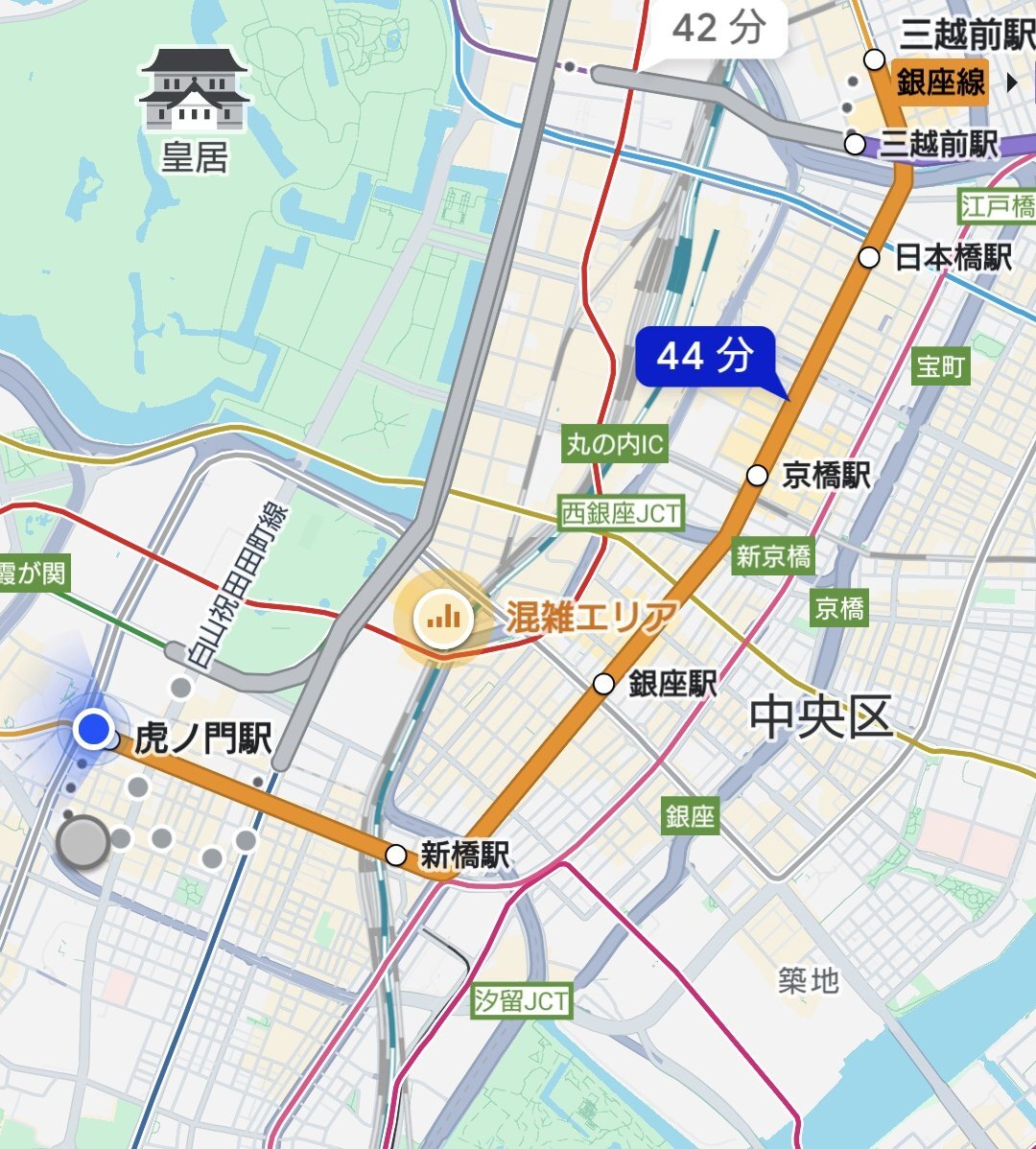
Task: Open the 虎ノ門駅 station marker
Action: pyautogui.click(x=111, y=739)
